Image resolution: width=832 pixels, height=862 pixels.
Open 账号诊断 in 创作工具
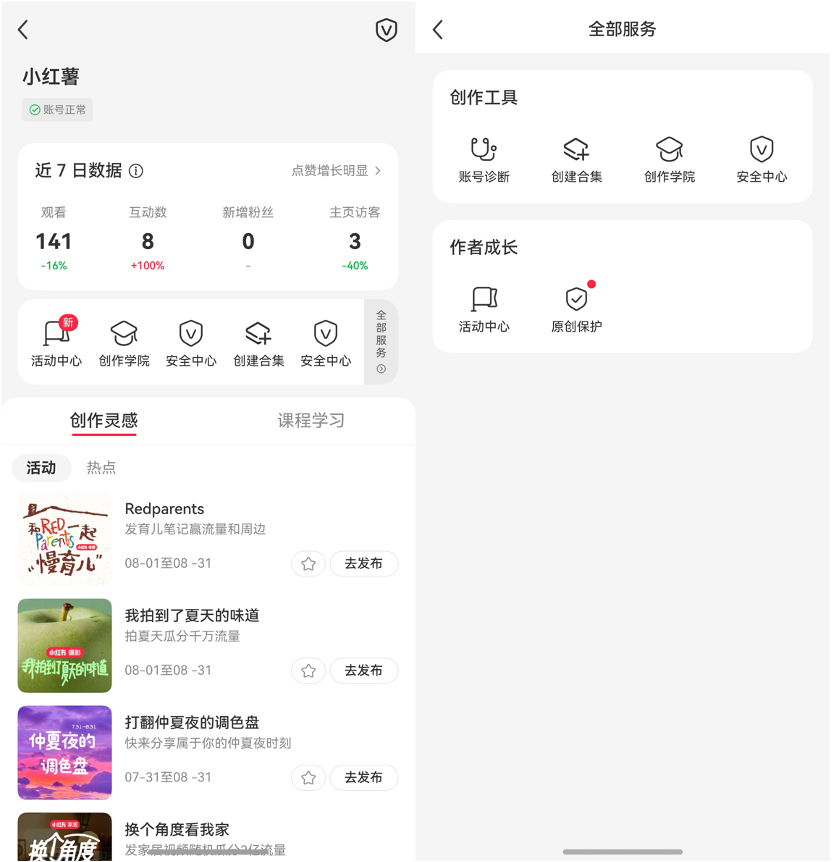pos(484,160)
